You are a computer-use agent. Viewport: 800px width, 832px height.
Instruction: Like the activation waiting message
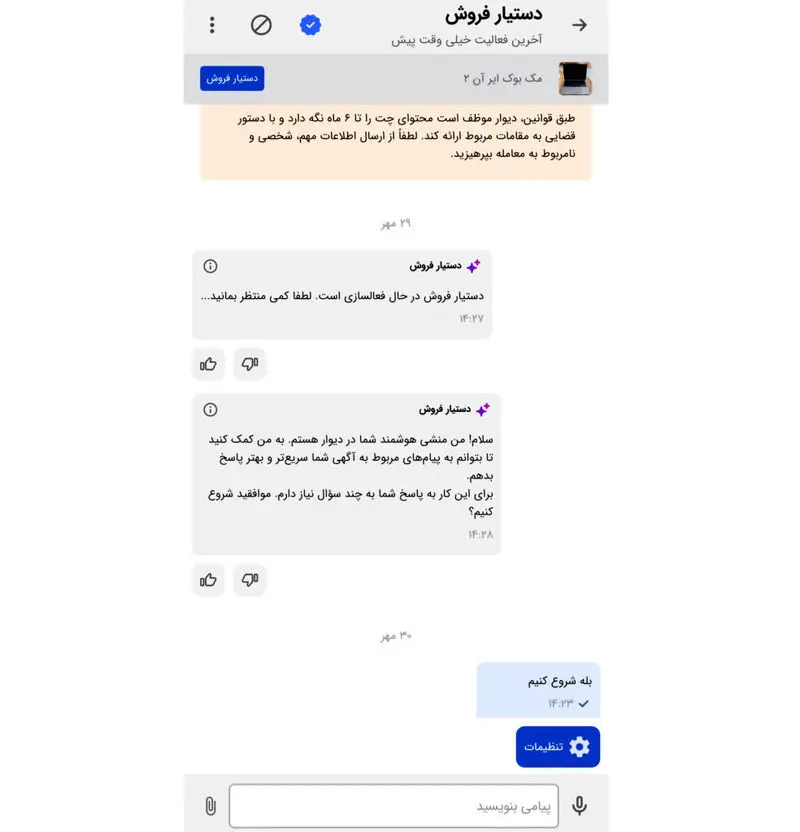(208, 364)
